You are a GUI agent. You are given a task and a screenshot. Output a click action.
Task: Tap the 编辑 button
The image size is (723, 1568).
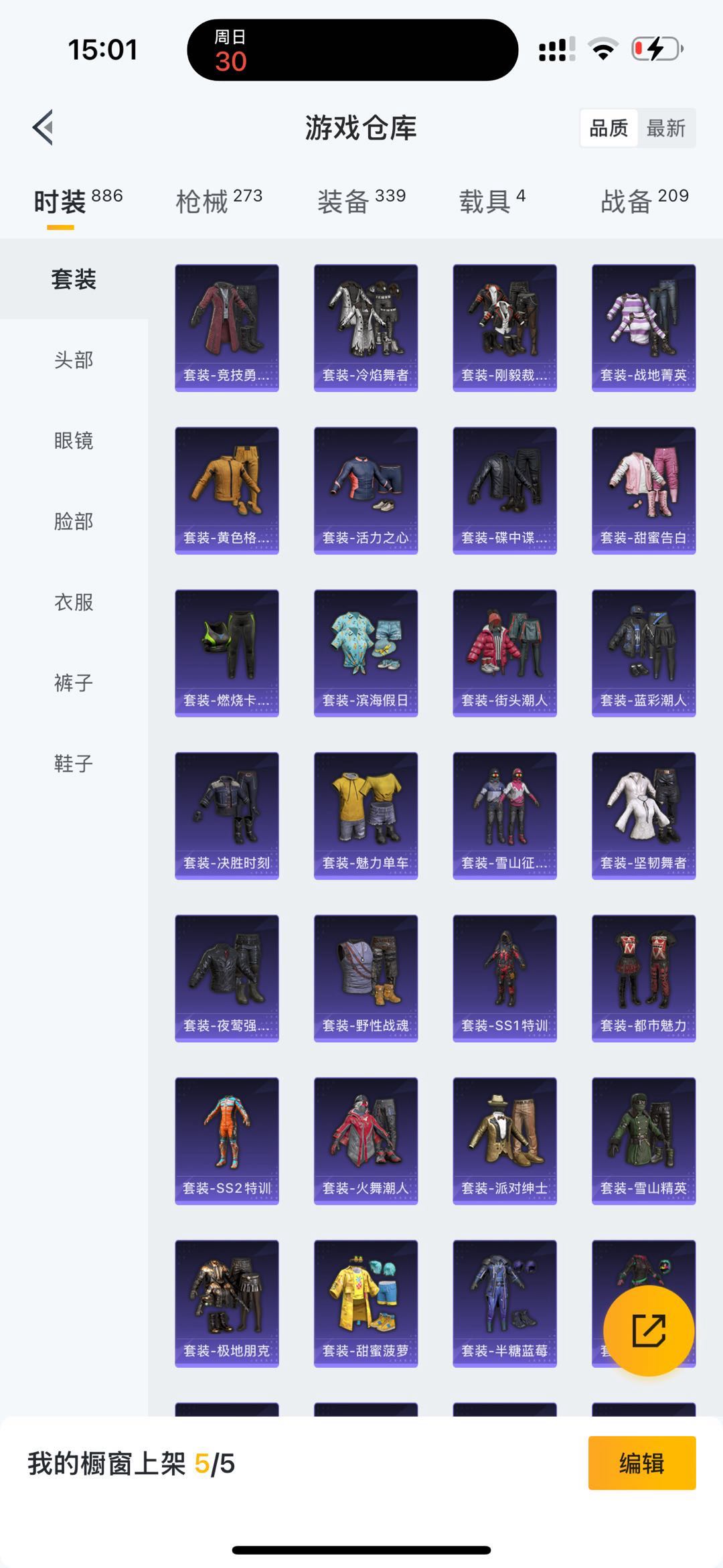click(642, 1463)
